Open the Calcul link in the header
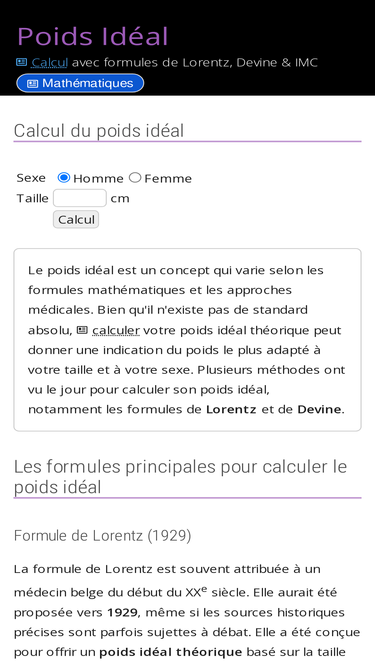Image resolution: width=375 pixels, height=667 pixels. (49, 63)
